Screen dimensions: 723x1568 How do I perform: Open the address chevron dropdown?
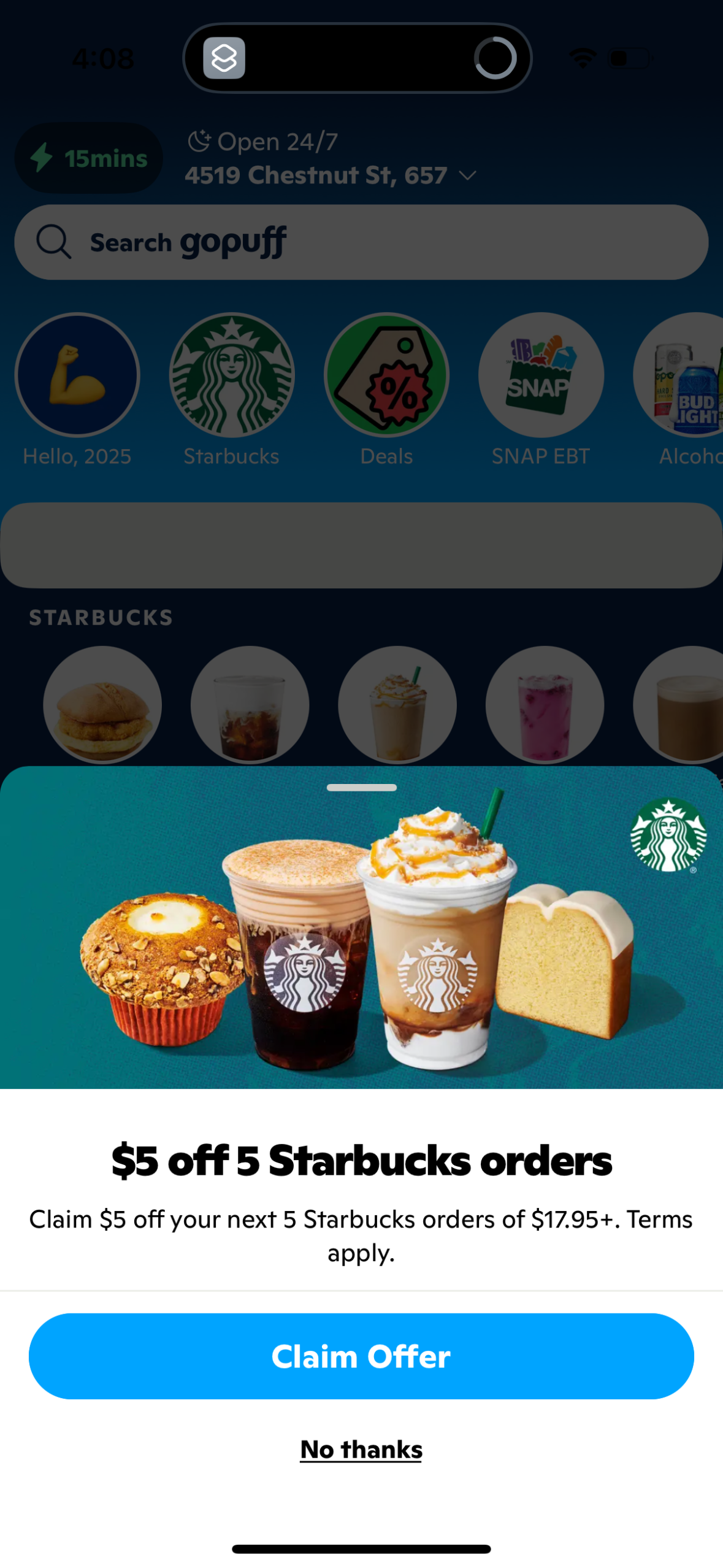click(x=468, y=175)
